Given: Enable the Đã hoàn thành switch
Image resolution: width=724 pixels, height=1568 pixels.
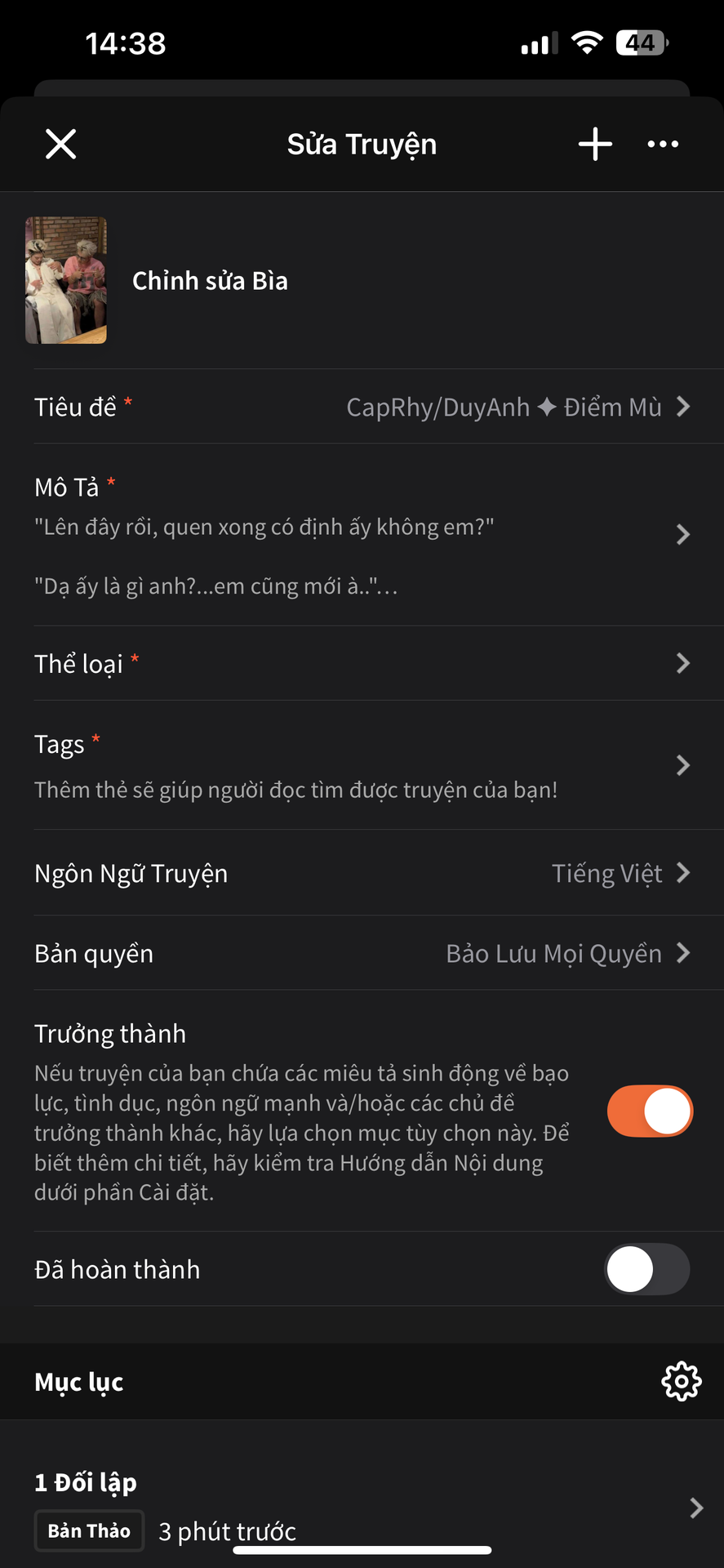Looking at the screenshot, I should click(647, 1269).
